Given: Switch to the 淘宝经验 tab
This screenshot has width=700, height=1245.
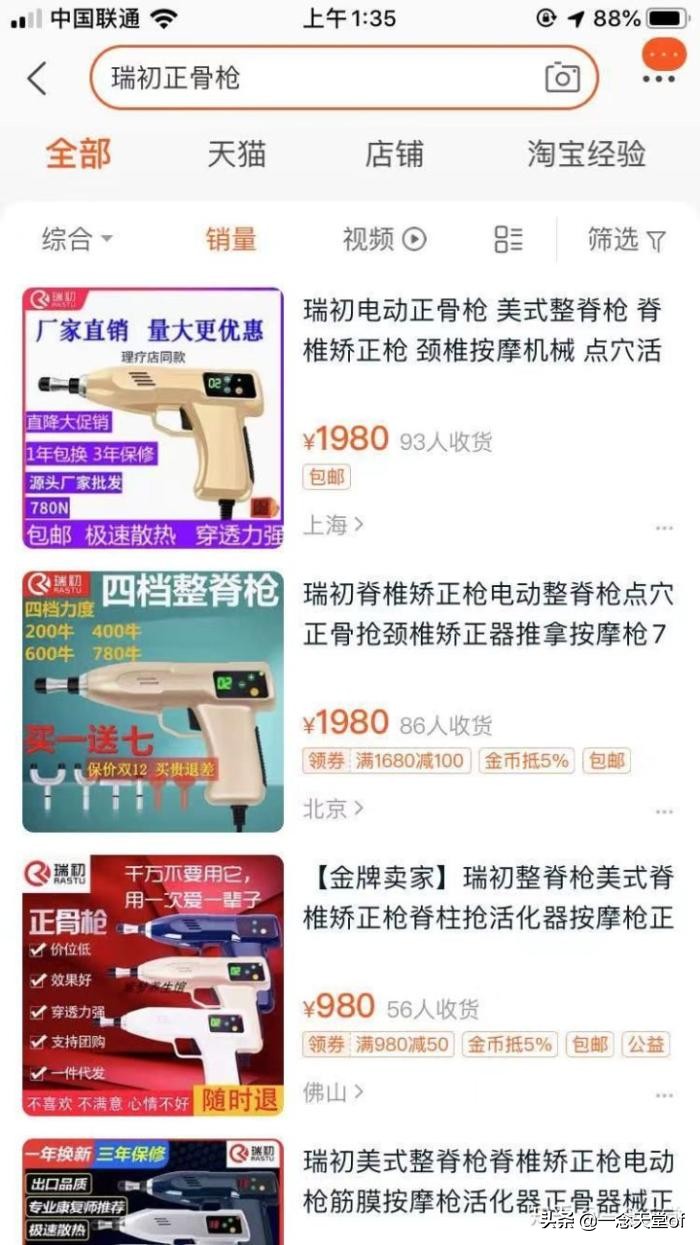Looking at the screenshot, I should [x=586, y=154].
